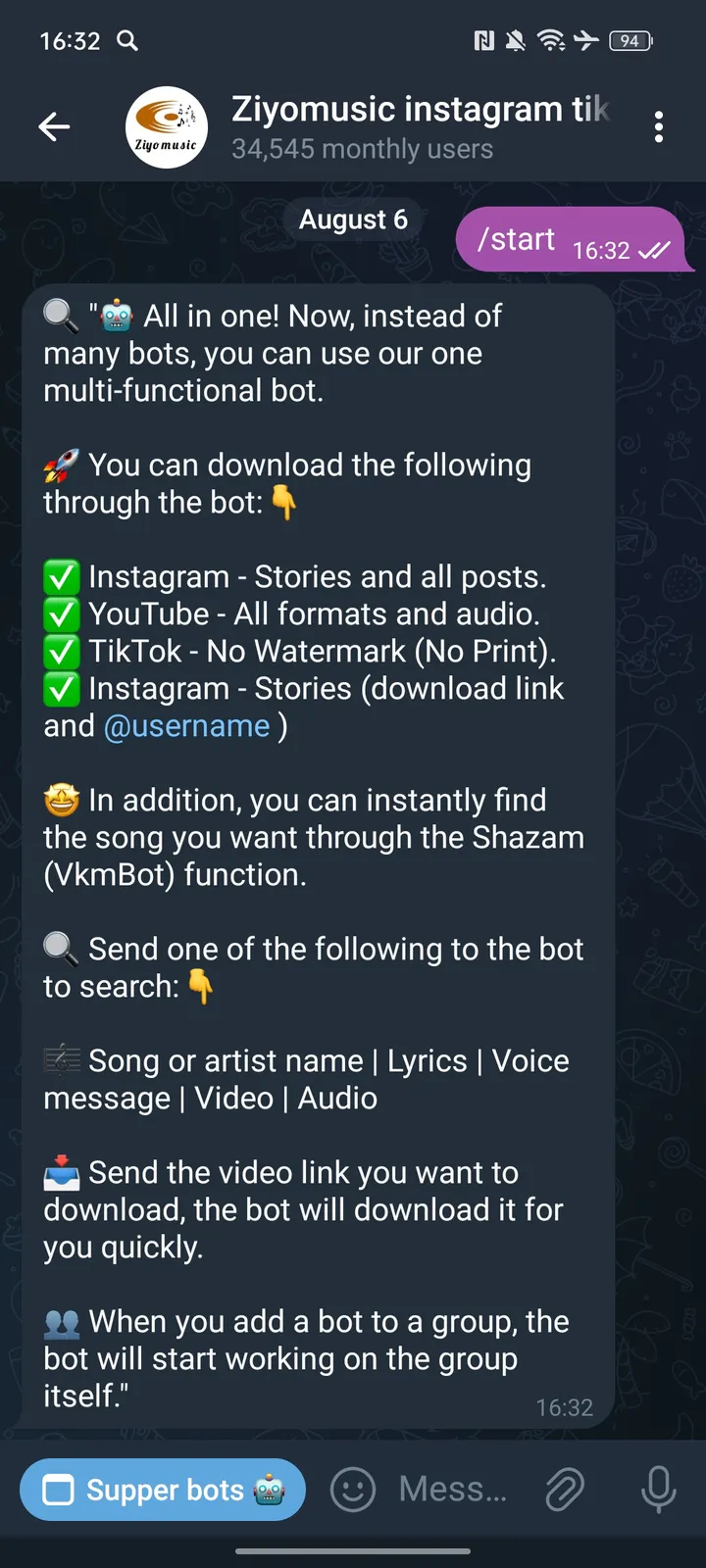
Task: Go back using the back arrow
Action: 54,125
